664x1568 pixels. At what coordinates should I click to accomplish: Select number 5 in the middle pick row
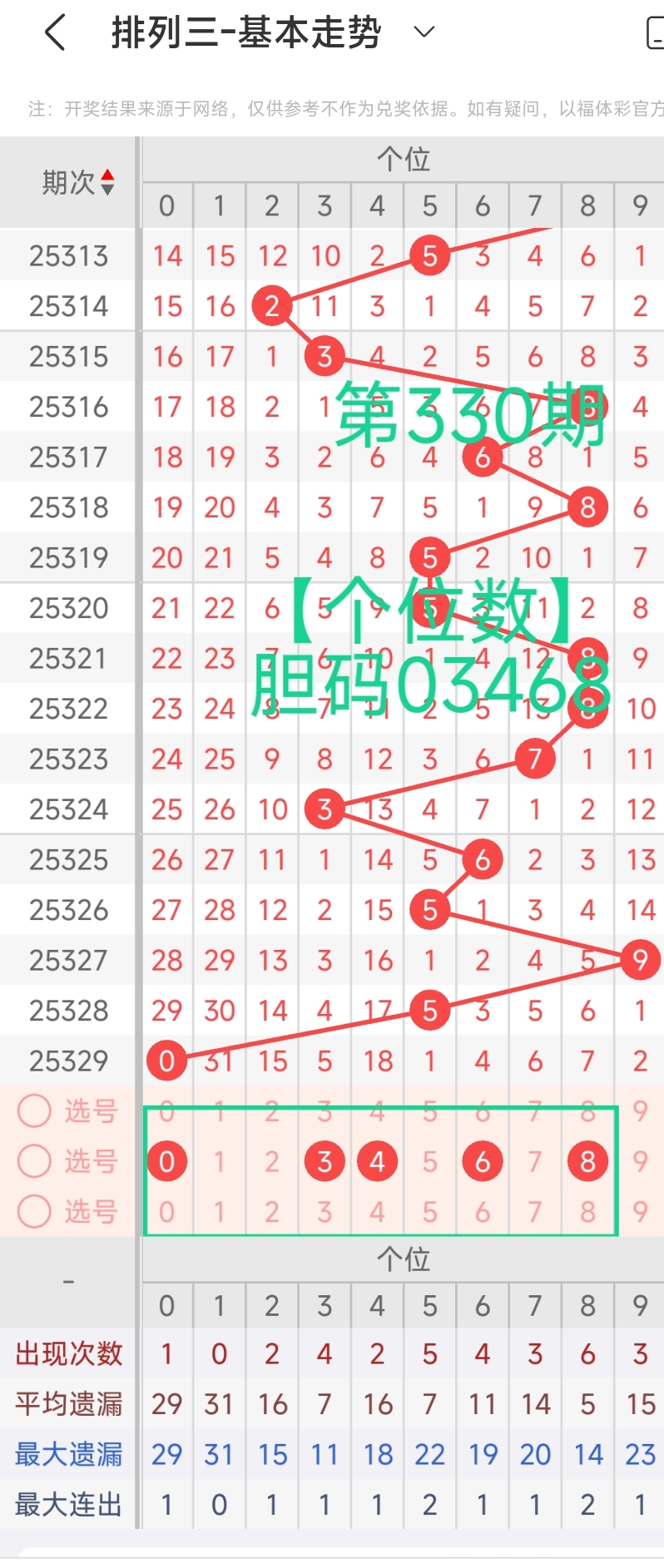point(429,1161)
